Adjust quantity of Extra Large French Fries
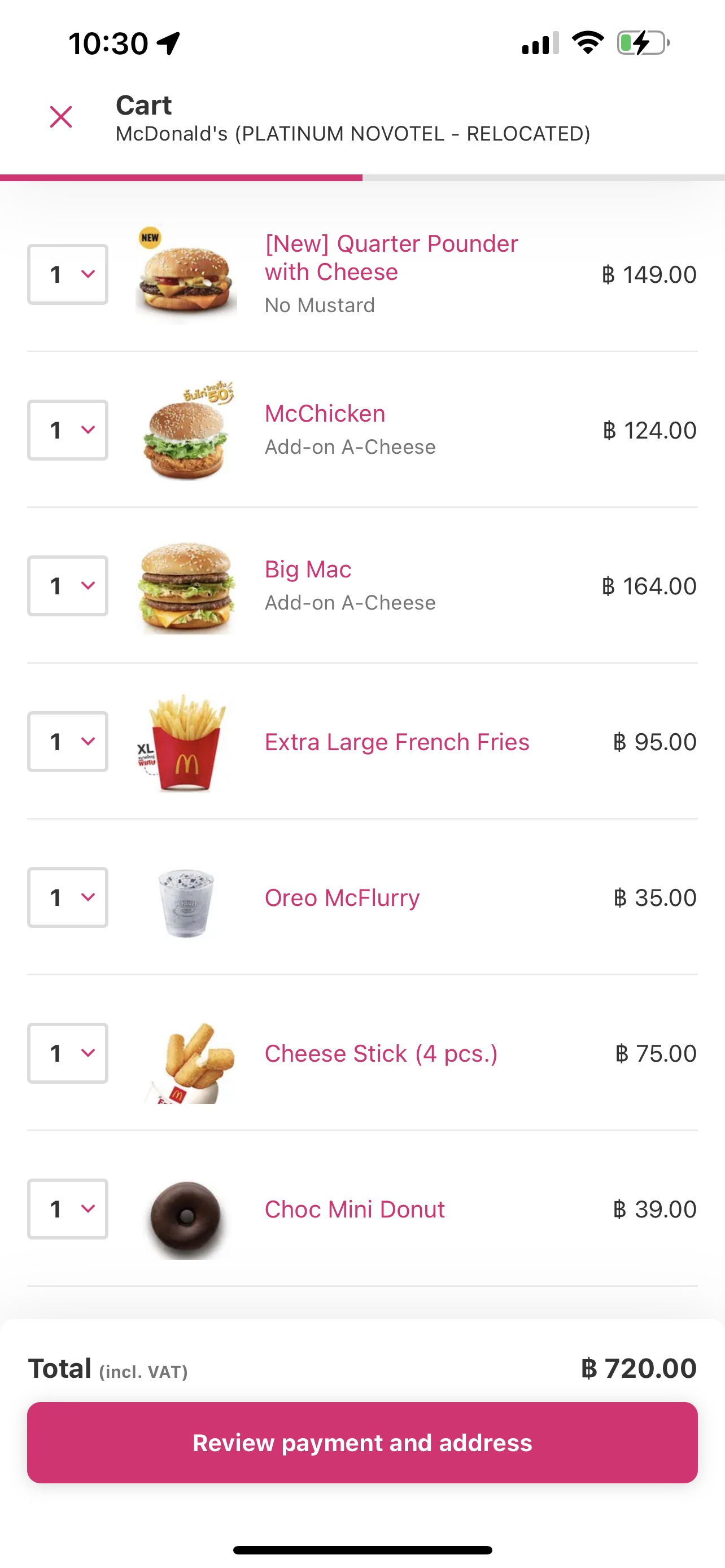Screen dimensions: 725x1568 pos(68,742)
